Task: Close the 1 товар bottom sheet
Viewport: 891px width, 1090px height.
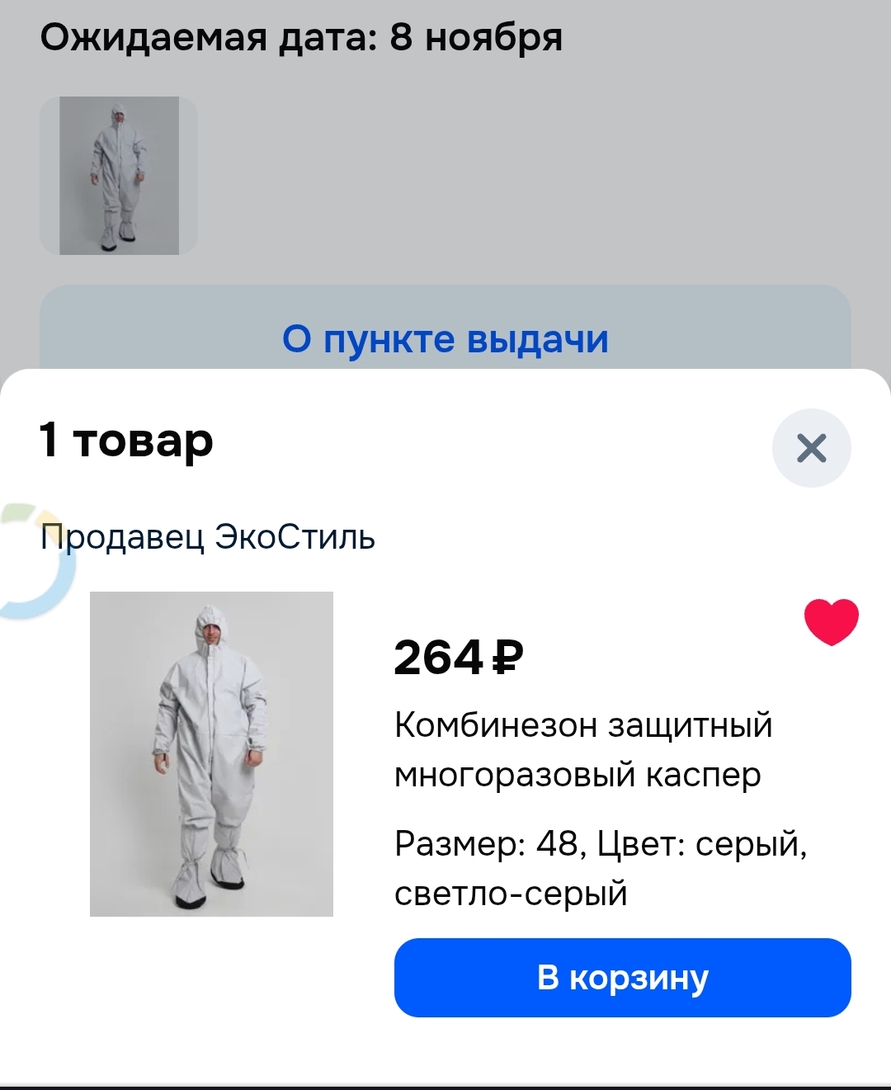Action: 811,448
